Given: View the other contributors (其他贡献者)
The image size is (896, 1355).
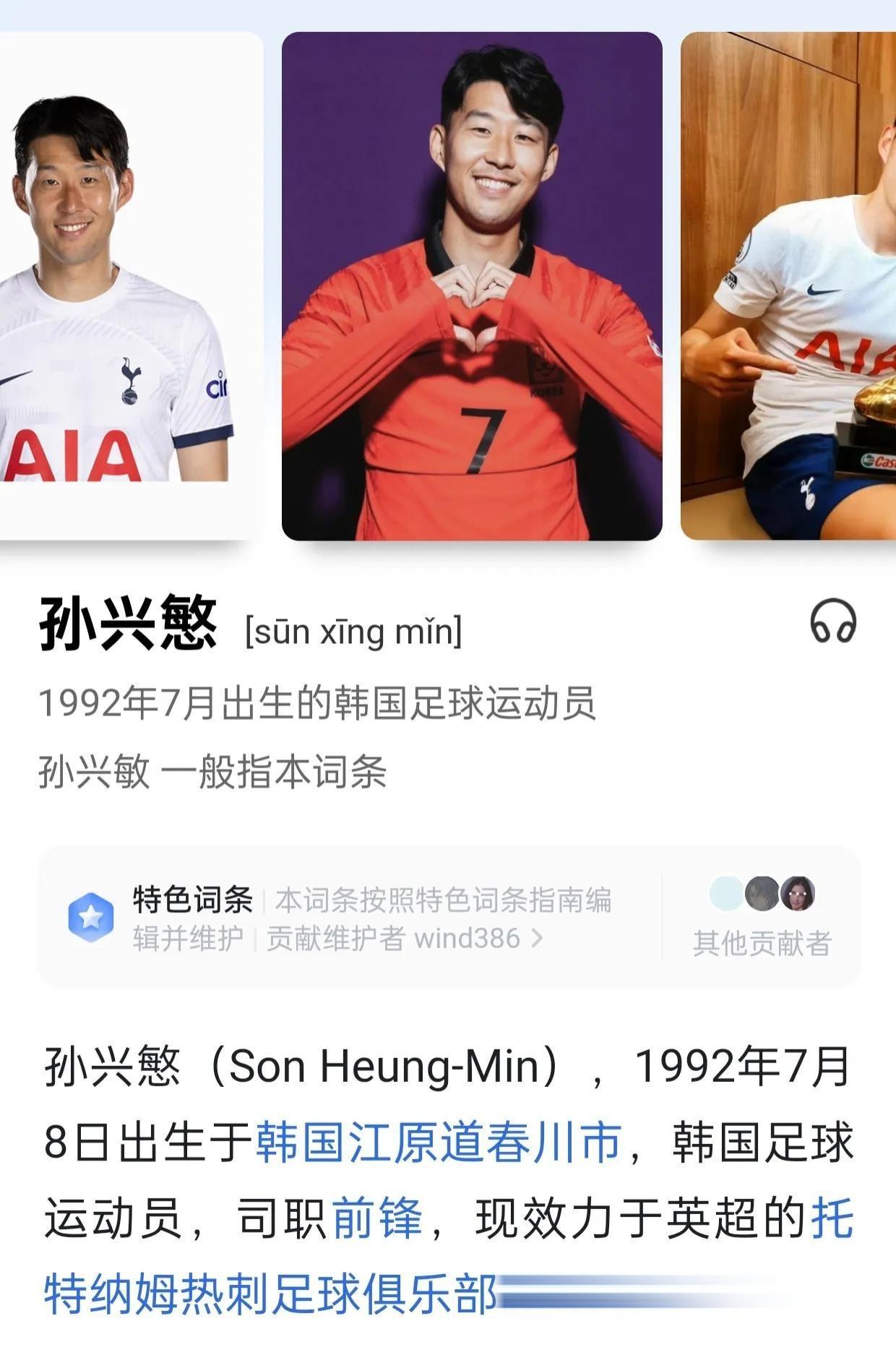Looking at the screenshot, I should coord(762,918).
